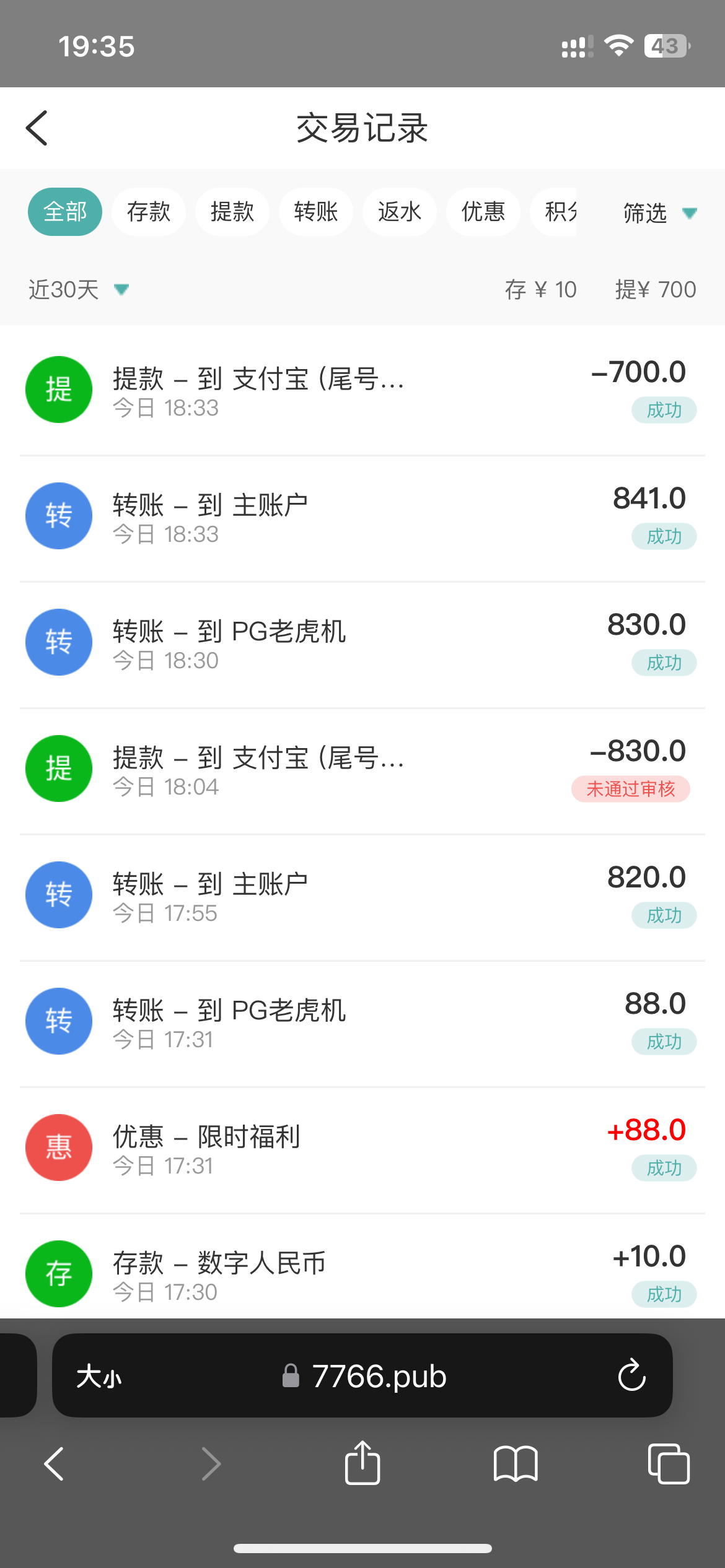The image size is (725, 1568).
Task: Open the browser share sheet
Action: (362, 1463)
